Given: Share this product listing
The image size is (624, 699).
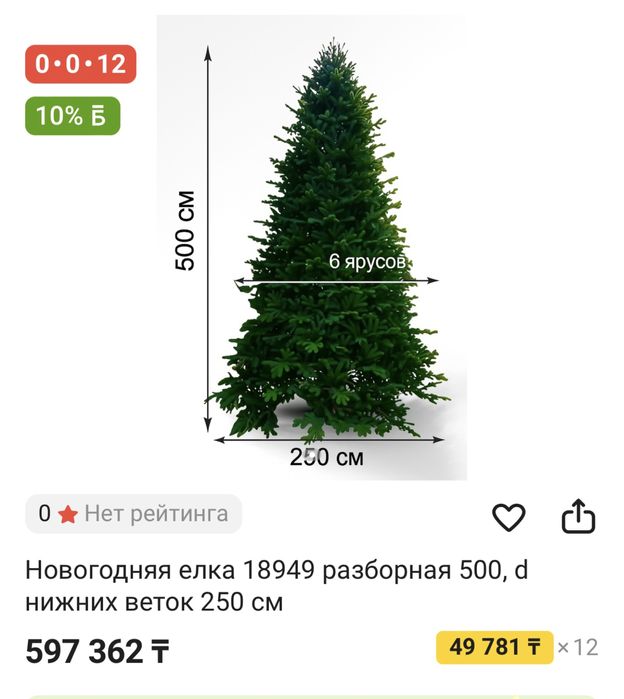Looking at the screenshot, I should point(578,516).
